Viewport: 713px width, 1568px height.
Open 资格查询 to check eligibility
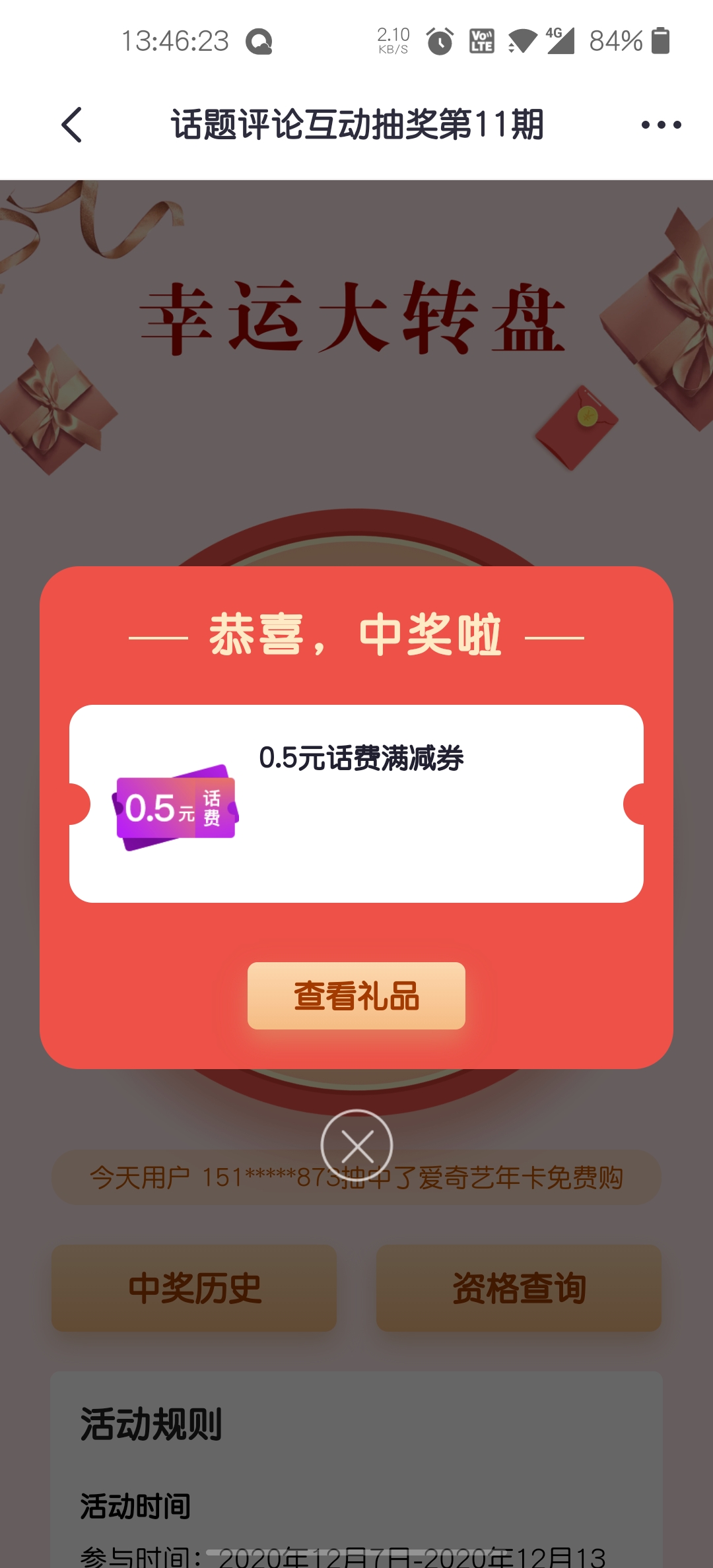tap(519, 1287)
